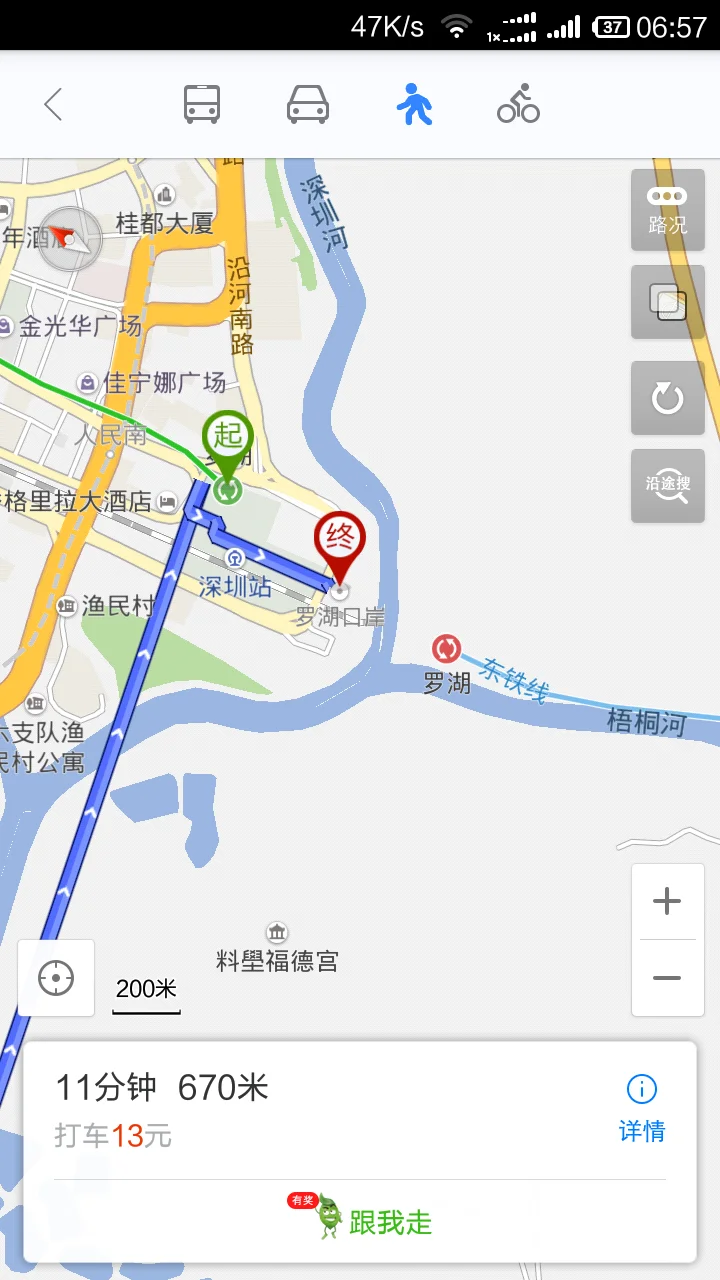This screenshot has width=720, height=1280.
Task: Tap the route info circled-i icon
Action: click(641, 1089)
